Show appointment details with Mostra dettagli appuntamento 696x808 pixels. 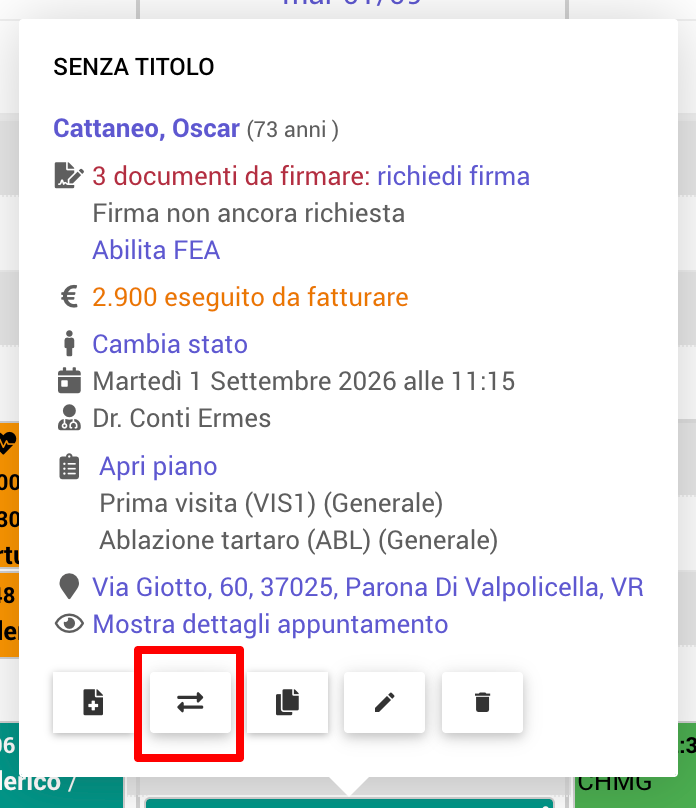tap(270, 624)
